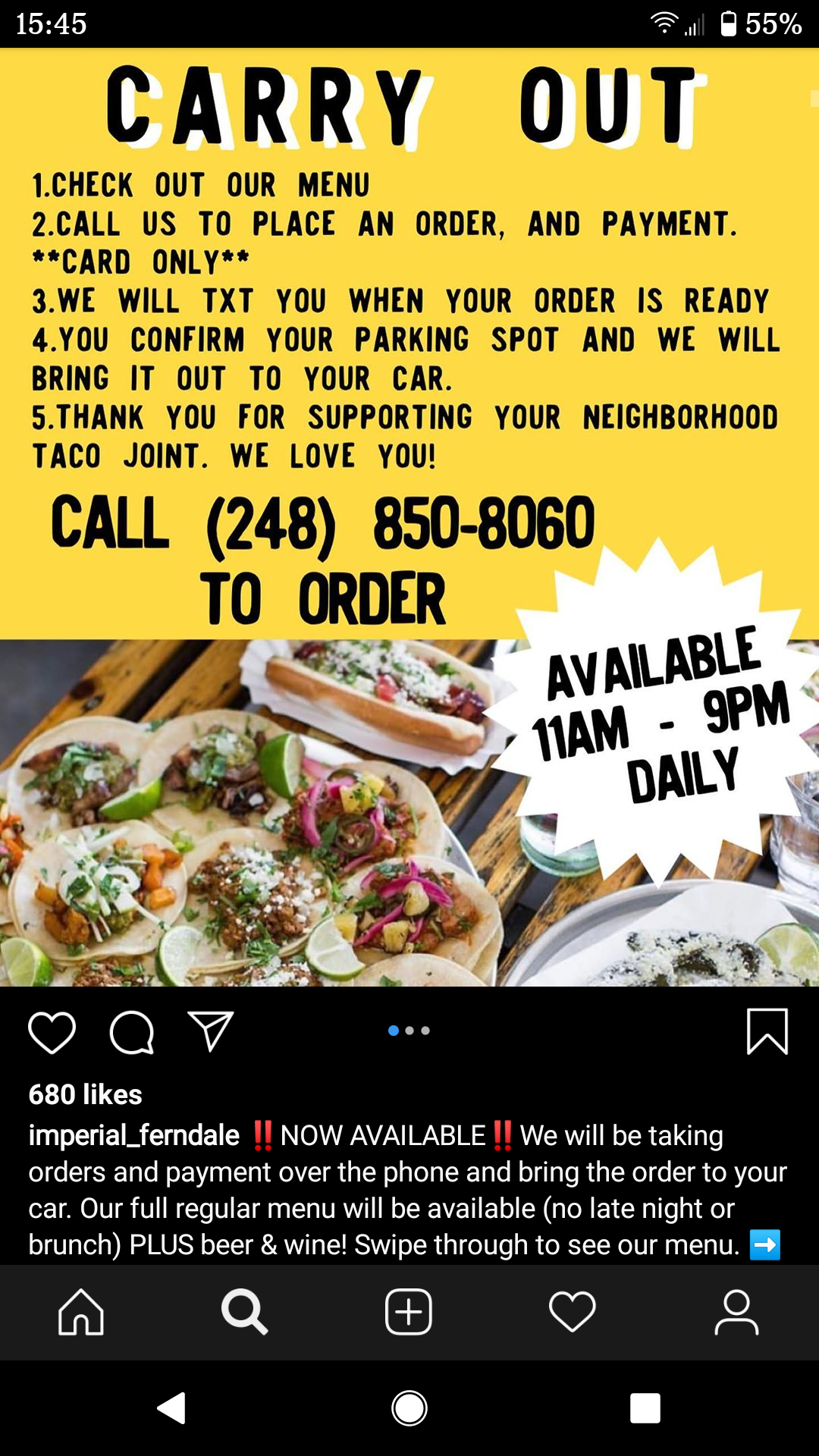Viewport: 819px width, 1456px height.
Task: Open recent apps with the square button
Action: pos(645,1408)
